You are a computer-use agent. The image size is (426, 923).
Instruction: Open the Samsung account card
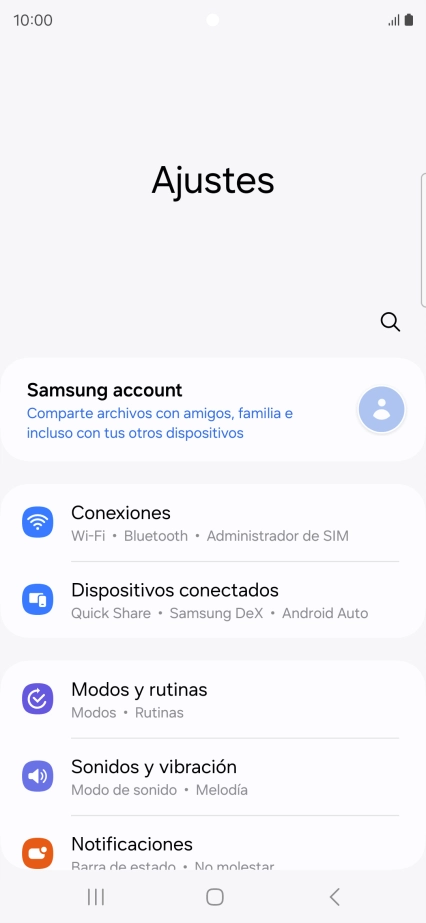[x=213, y=410]
